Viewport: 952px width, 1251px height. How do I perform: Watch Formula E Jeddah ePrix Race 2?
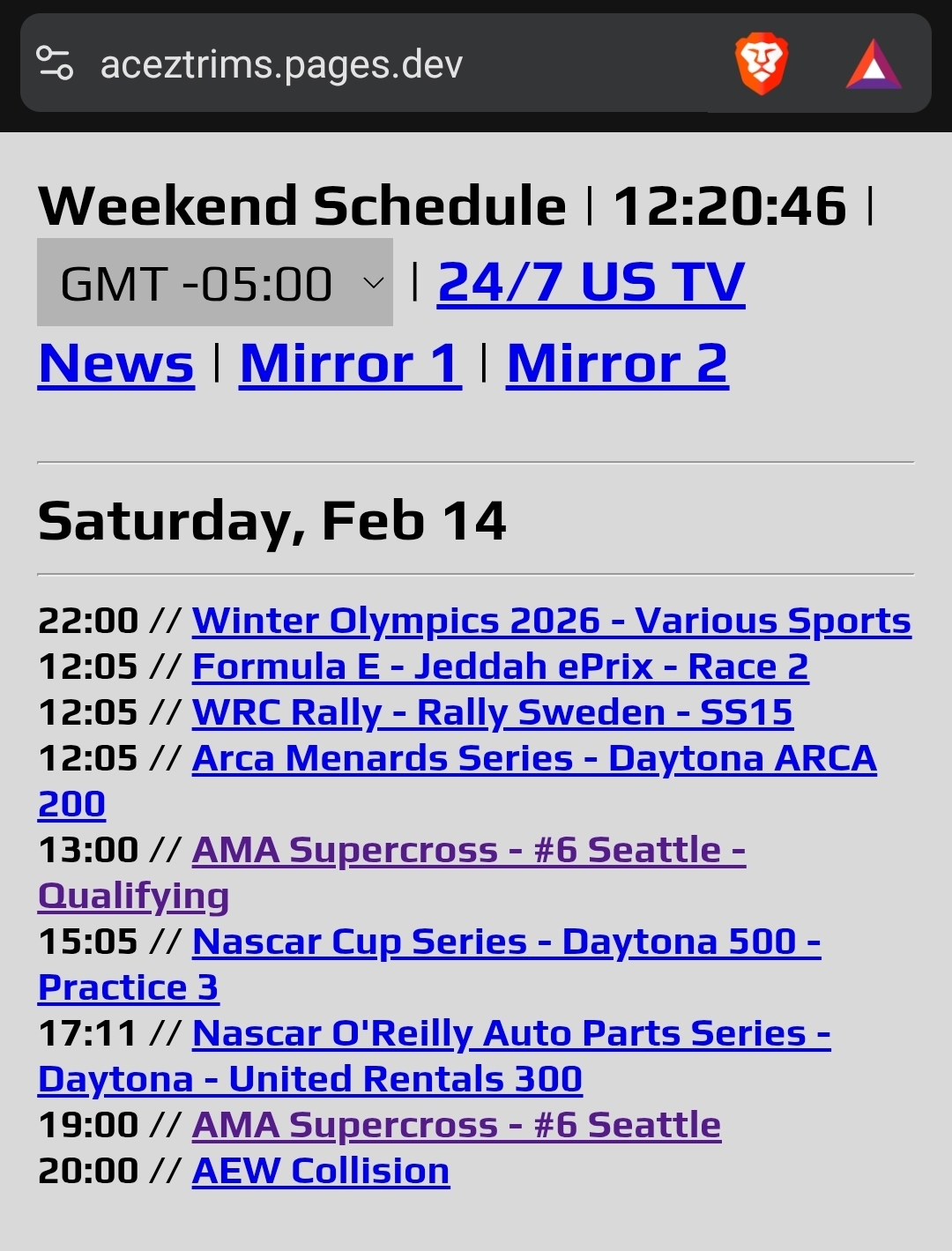point(501,666)
